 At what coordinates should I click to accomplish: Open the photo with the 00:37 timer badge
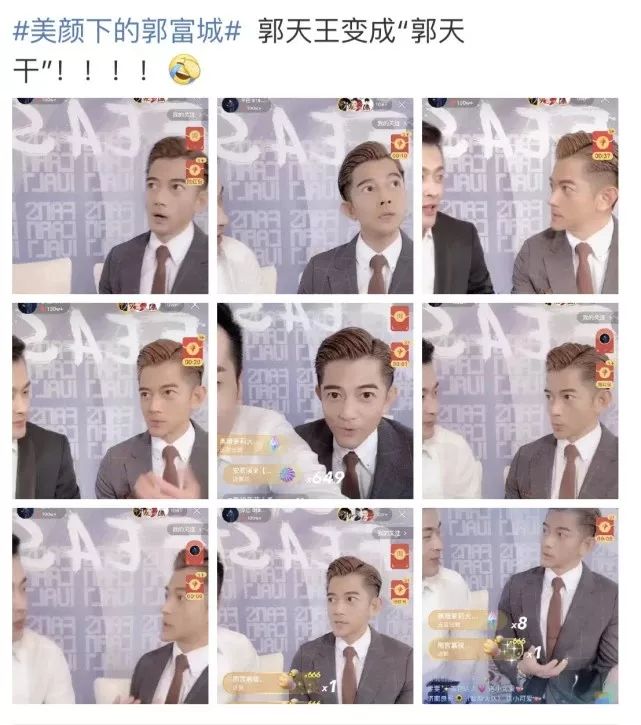(520, 196)
